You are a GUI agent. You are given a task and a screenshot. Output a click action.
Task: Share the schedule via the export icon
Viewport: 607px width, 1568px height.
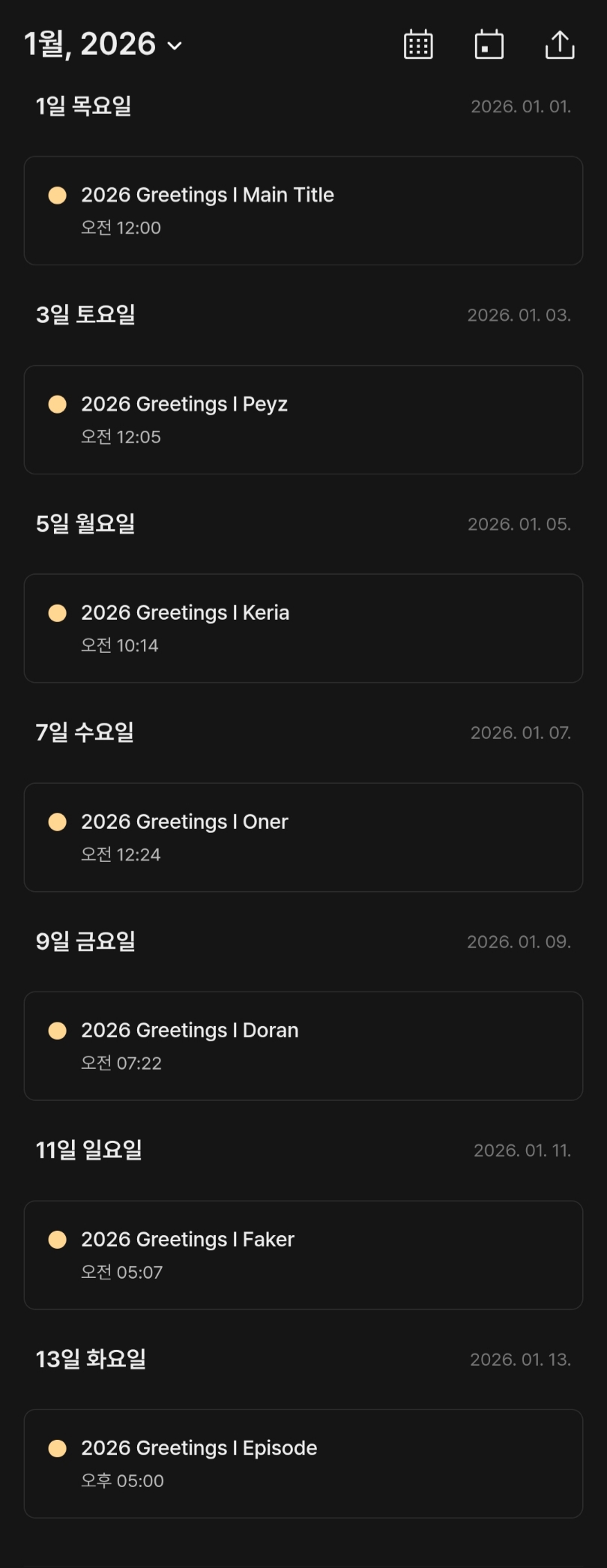559,45
